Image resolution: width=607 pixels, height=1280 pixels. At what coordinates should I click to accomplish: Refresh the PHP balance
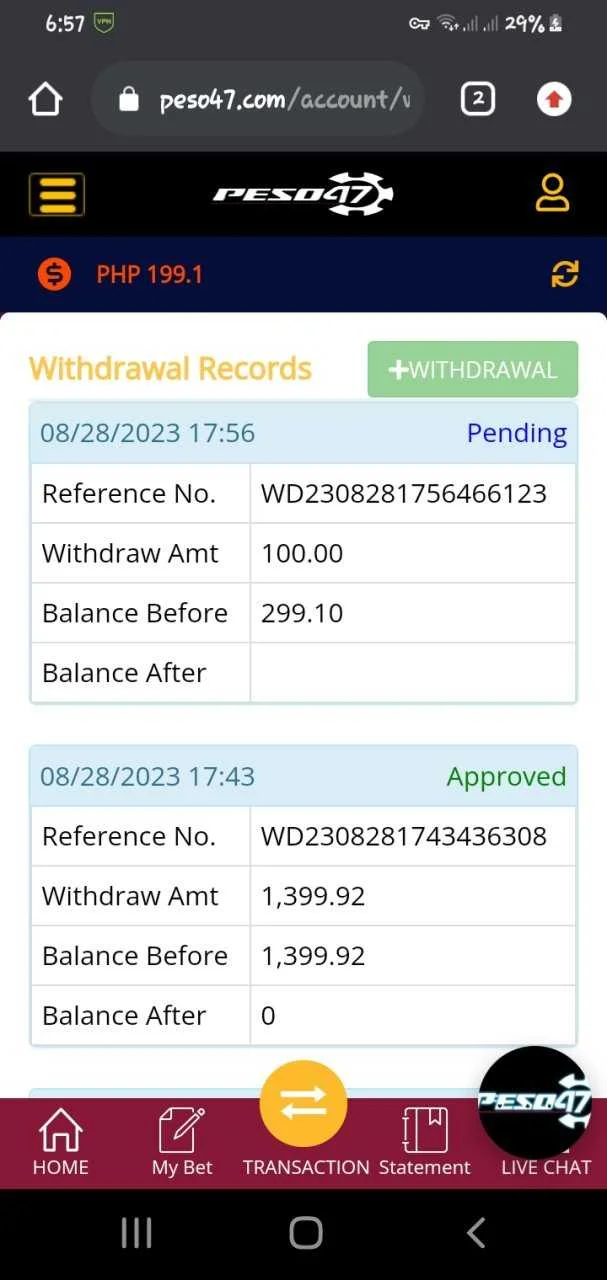click(565, 273)
